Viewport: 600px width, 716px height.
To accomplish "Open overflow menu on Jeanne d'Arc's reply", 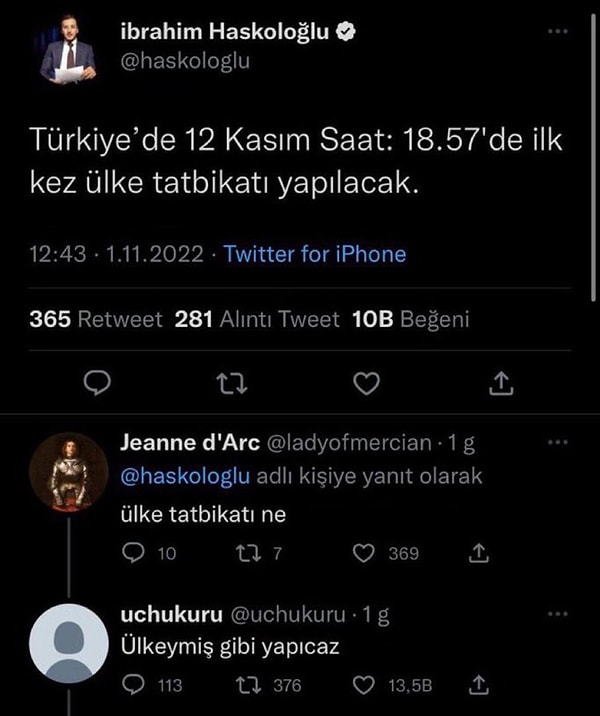I will coord(558,442).
